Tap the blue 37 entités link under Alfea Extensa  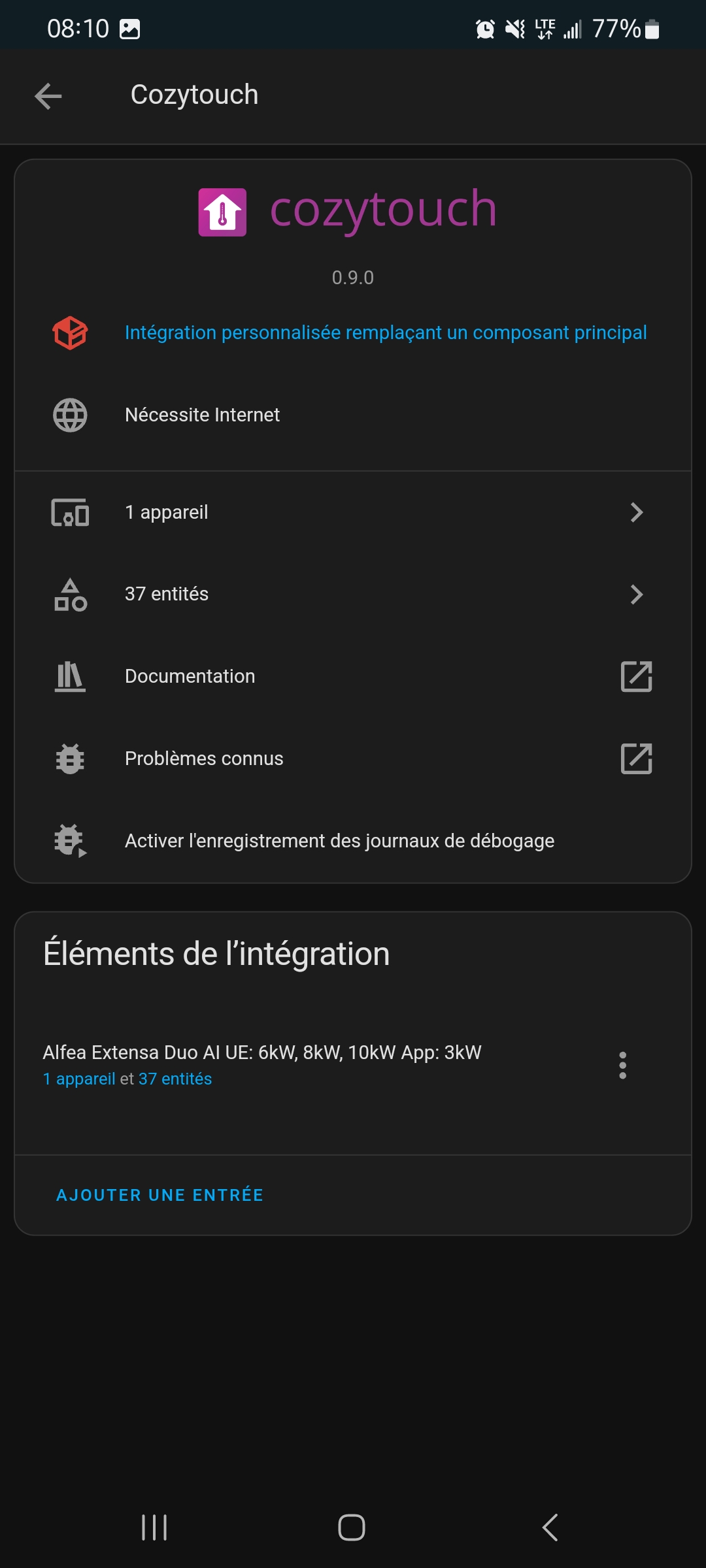point(175,1079)
